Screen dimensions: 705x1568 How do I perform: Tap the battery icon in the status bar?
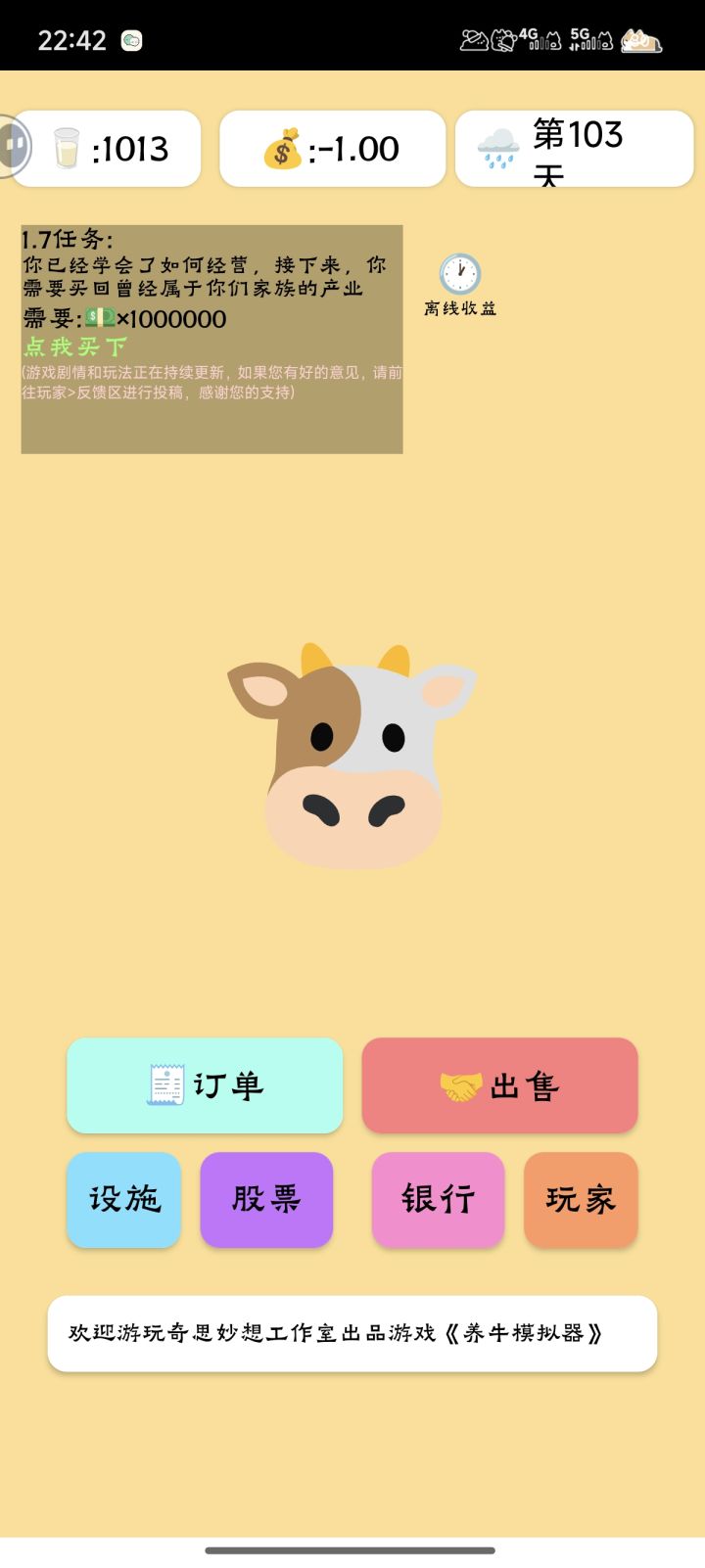[x=639, y=41]
